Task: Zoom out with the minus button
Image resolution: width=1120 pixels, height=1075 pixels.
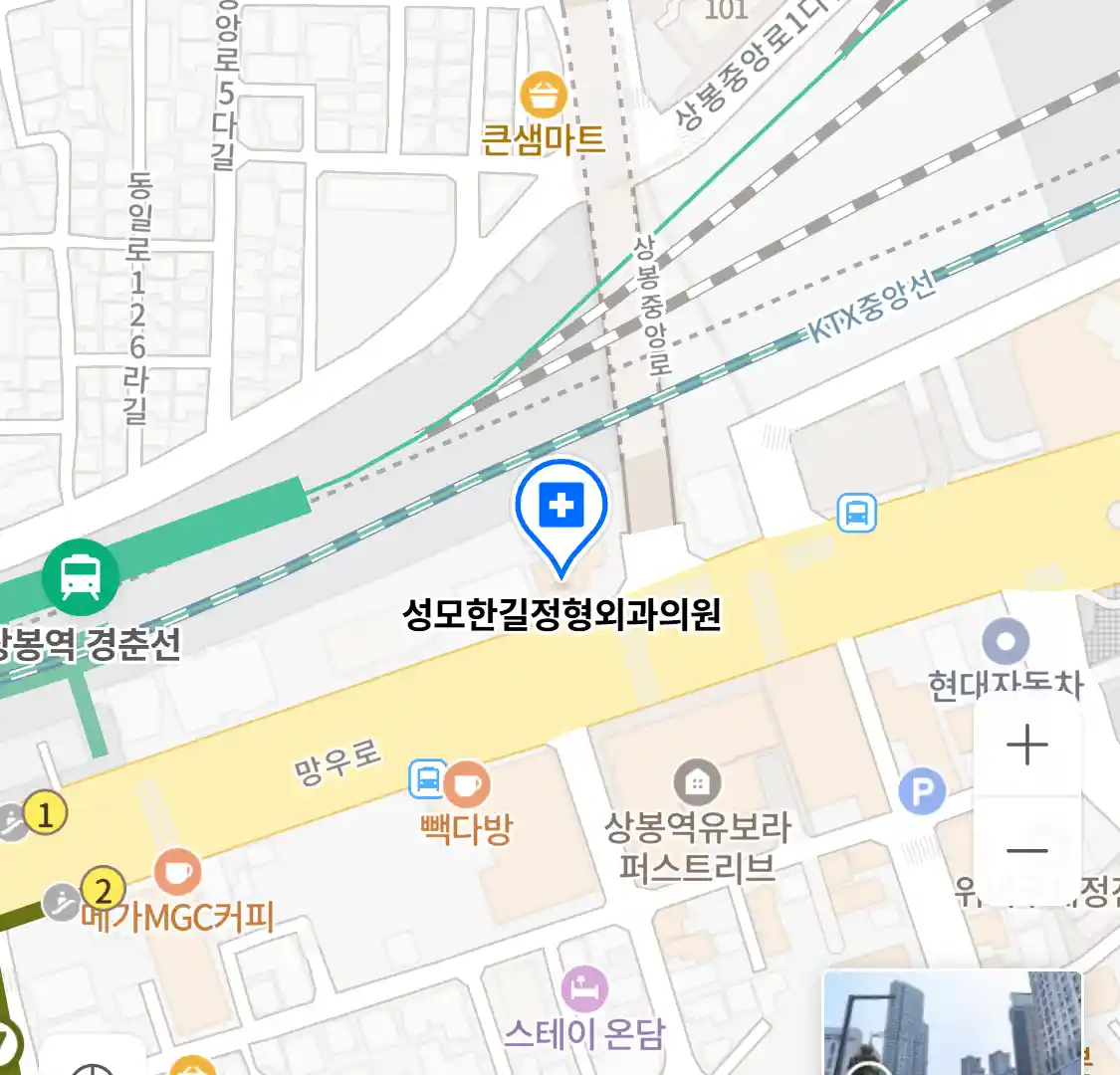Action: click(1027, 851)
